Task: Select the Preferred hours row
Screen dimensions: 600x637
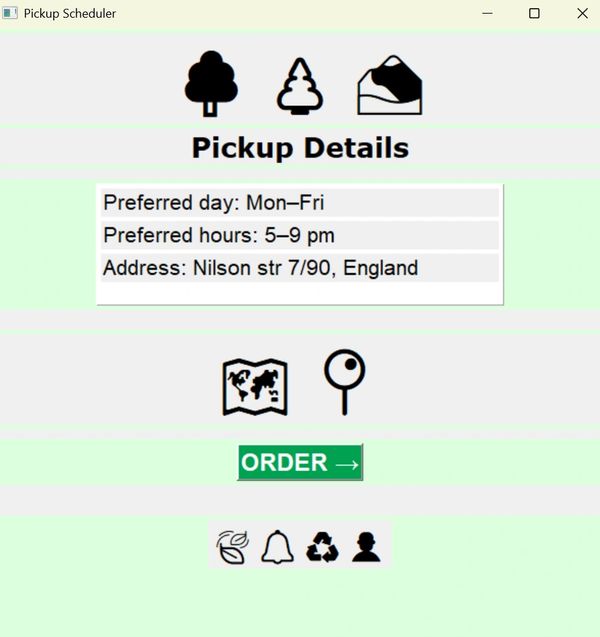Action: [300, 236]
